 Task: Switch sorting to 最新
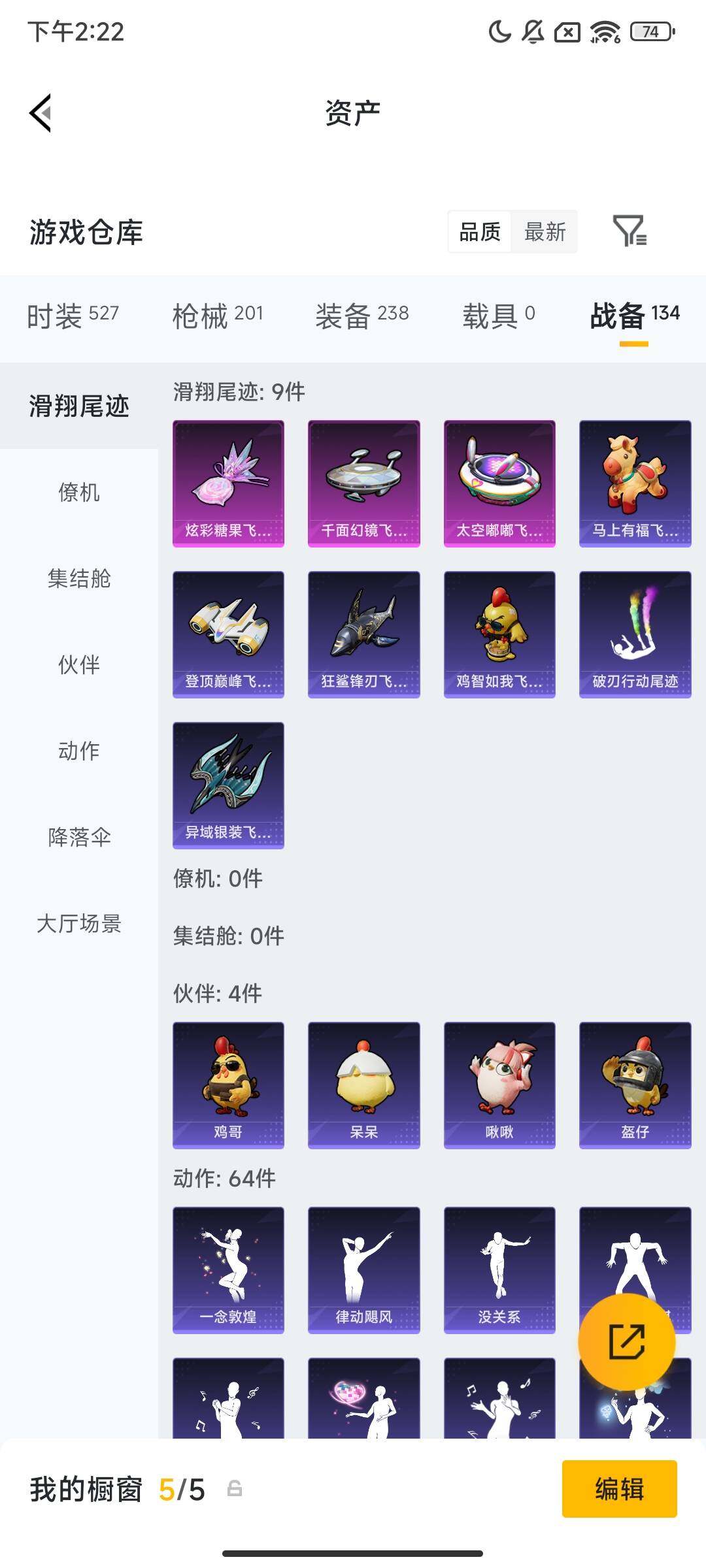[x=545, y=232]
